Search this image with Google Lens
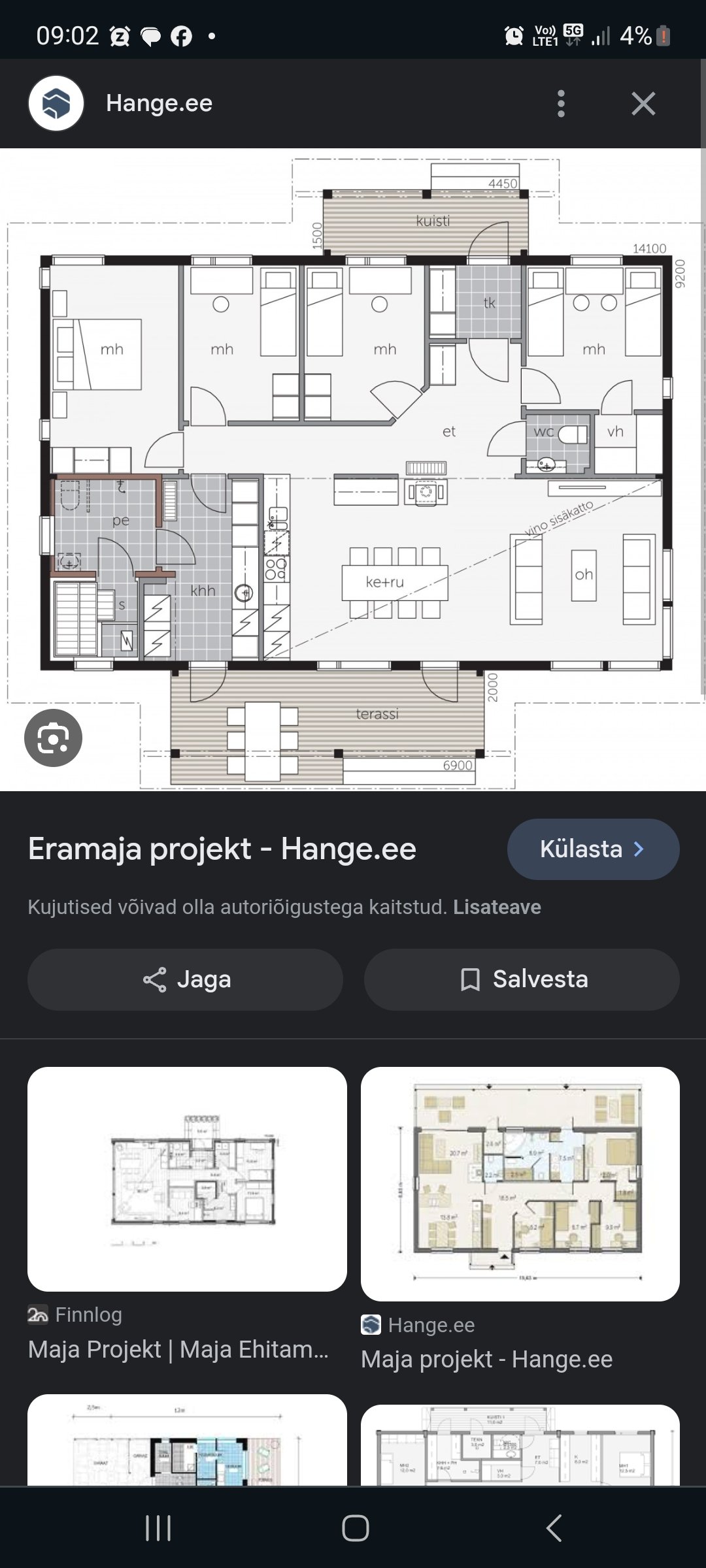706x1568 pixels. (x=53, y=738)
